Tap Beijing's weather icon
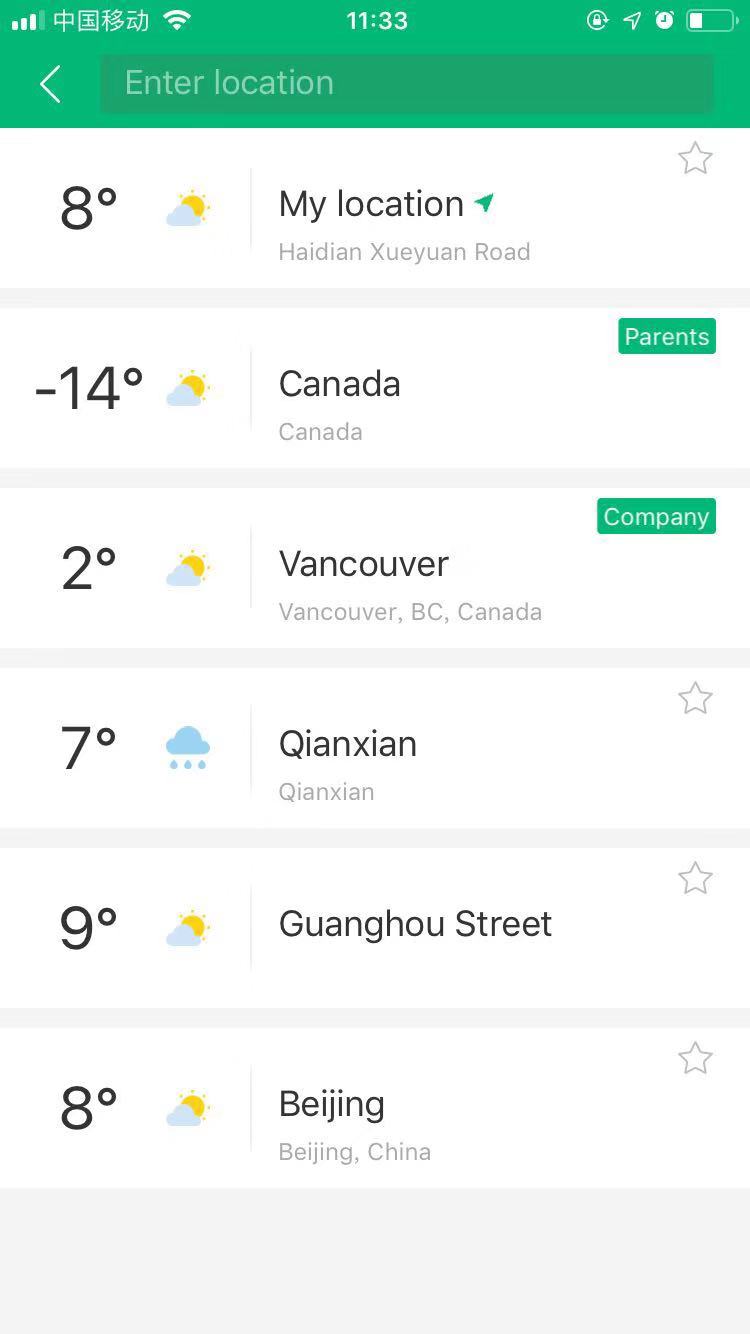The image size is (750, 1334). [186, 1107]
